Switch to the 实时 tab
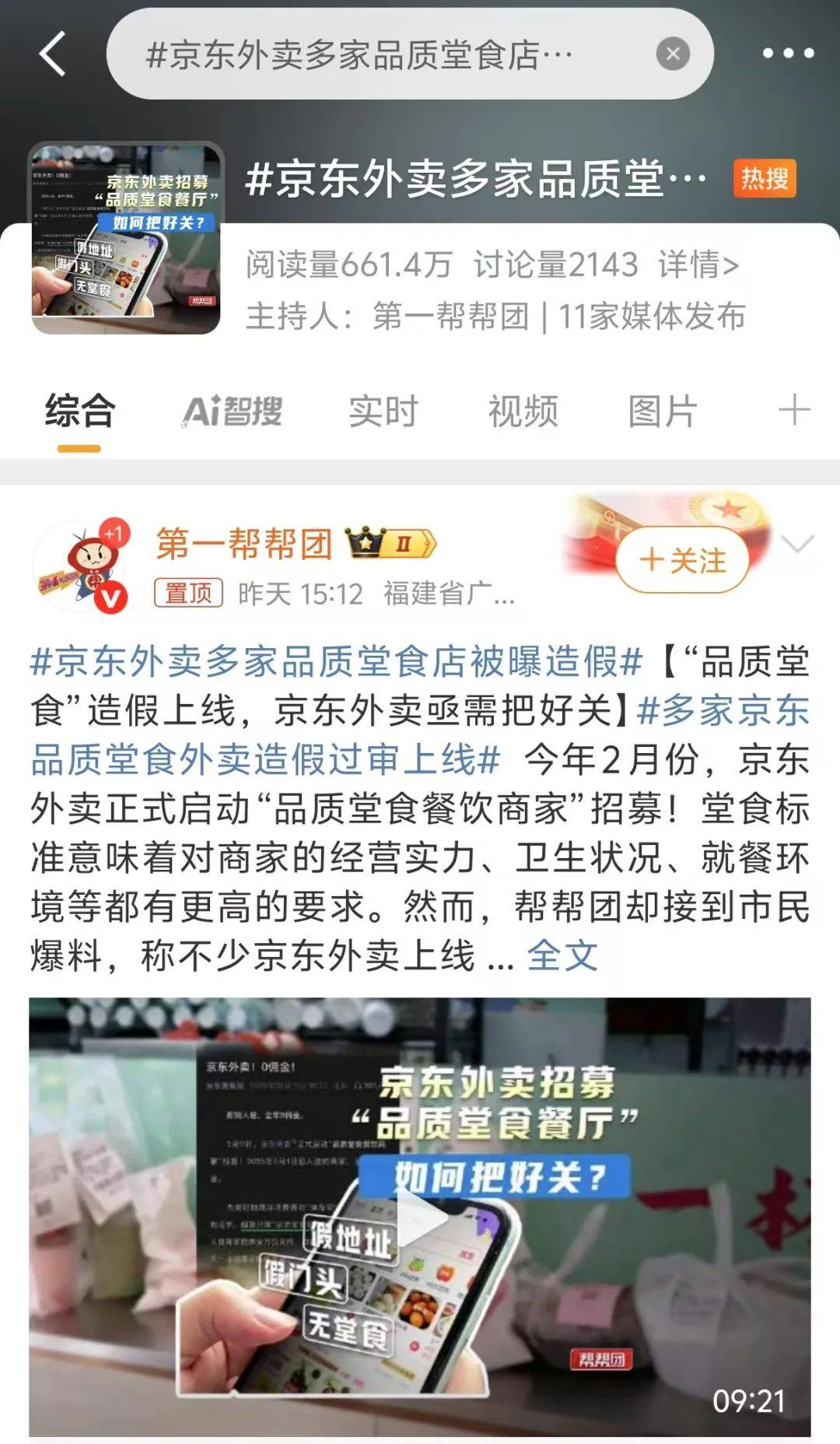This screenshot has height=1444, width=840. (x=383, y=411)
